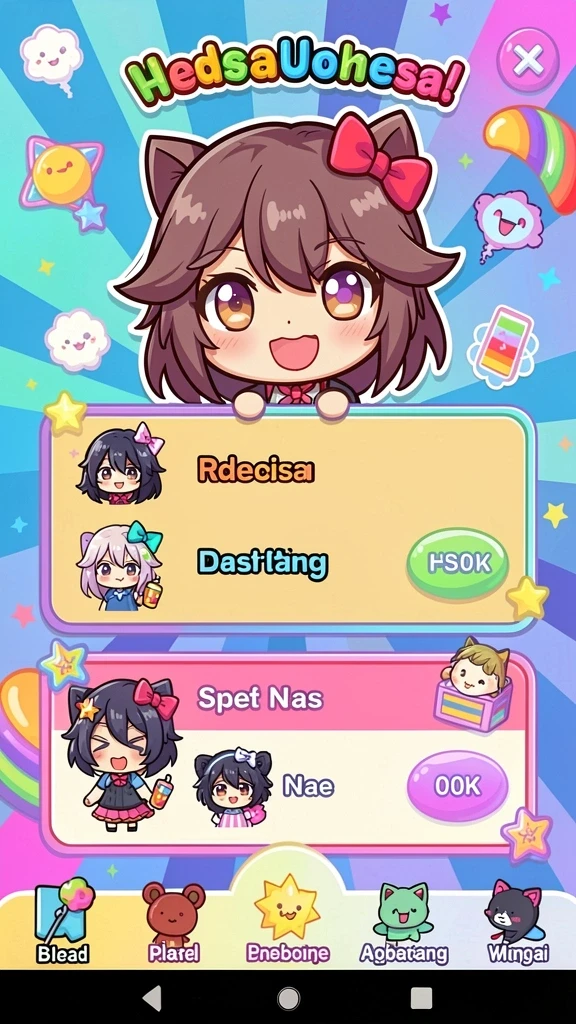The width and height of the screenshot is (576, 1024).
Task: Close the popup with the X button
Action: [x=528, y=60]
